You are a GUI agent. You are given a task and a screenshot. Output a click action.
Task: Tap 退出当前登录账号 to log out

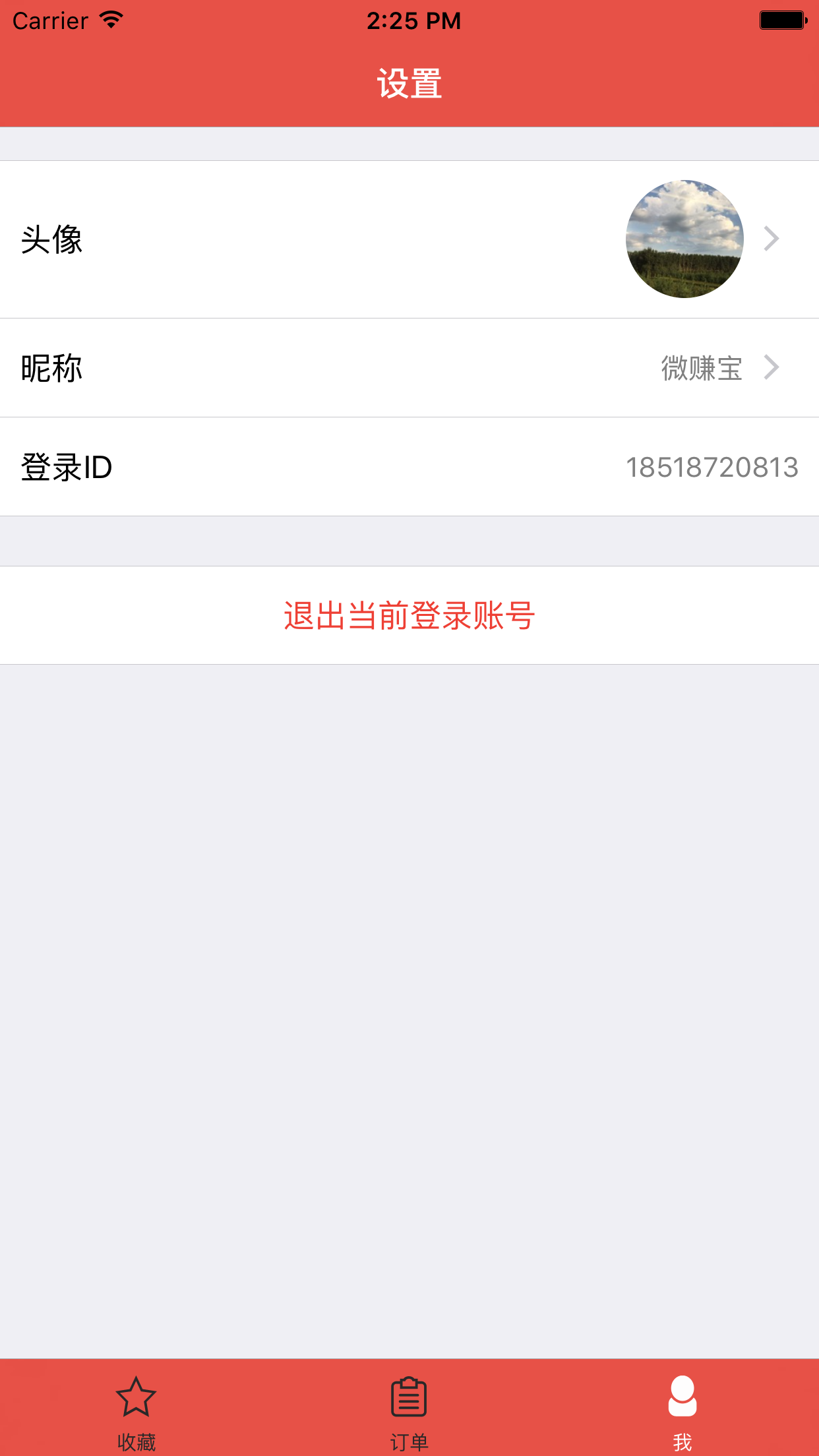tap(409, 615)
